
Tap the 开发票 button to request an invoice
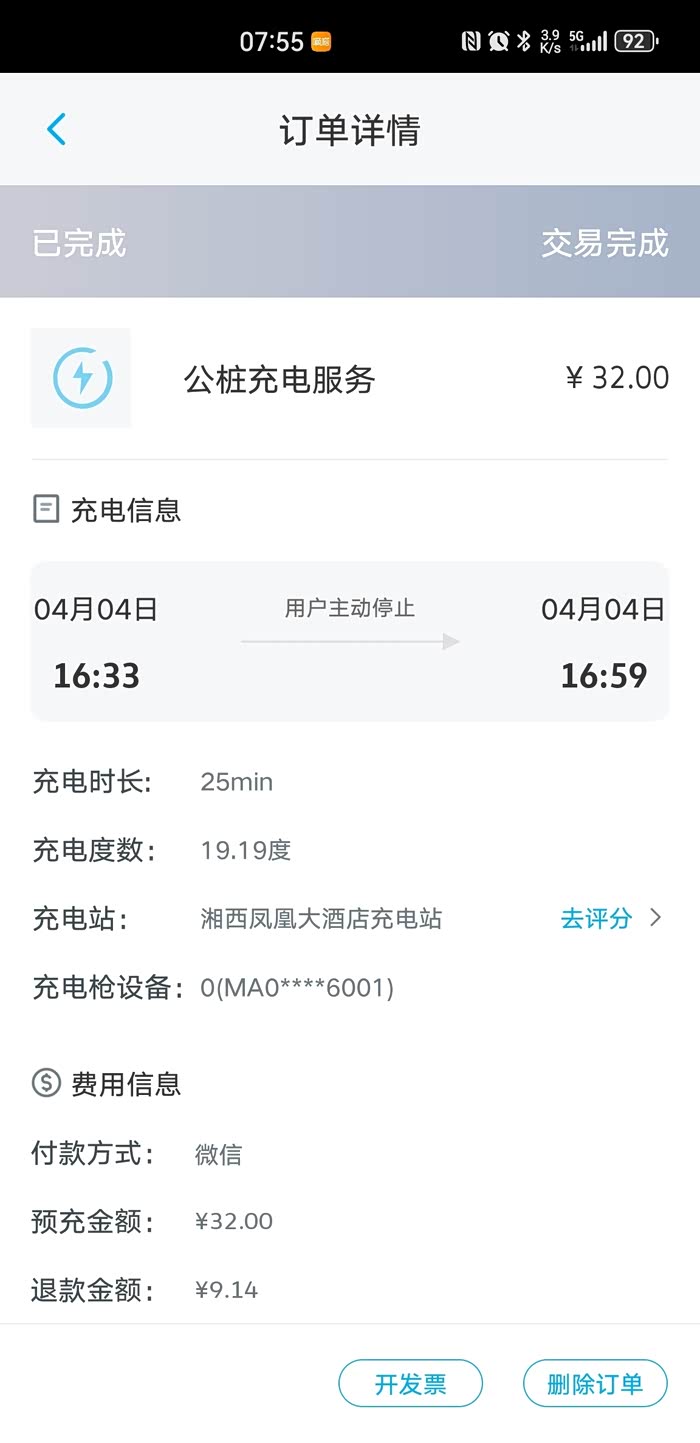pyautogui.click(x=411, y=1385)
